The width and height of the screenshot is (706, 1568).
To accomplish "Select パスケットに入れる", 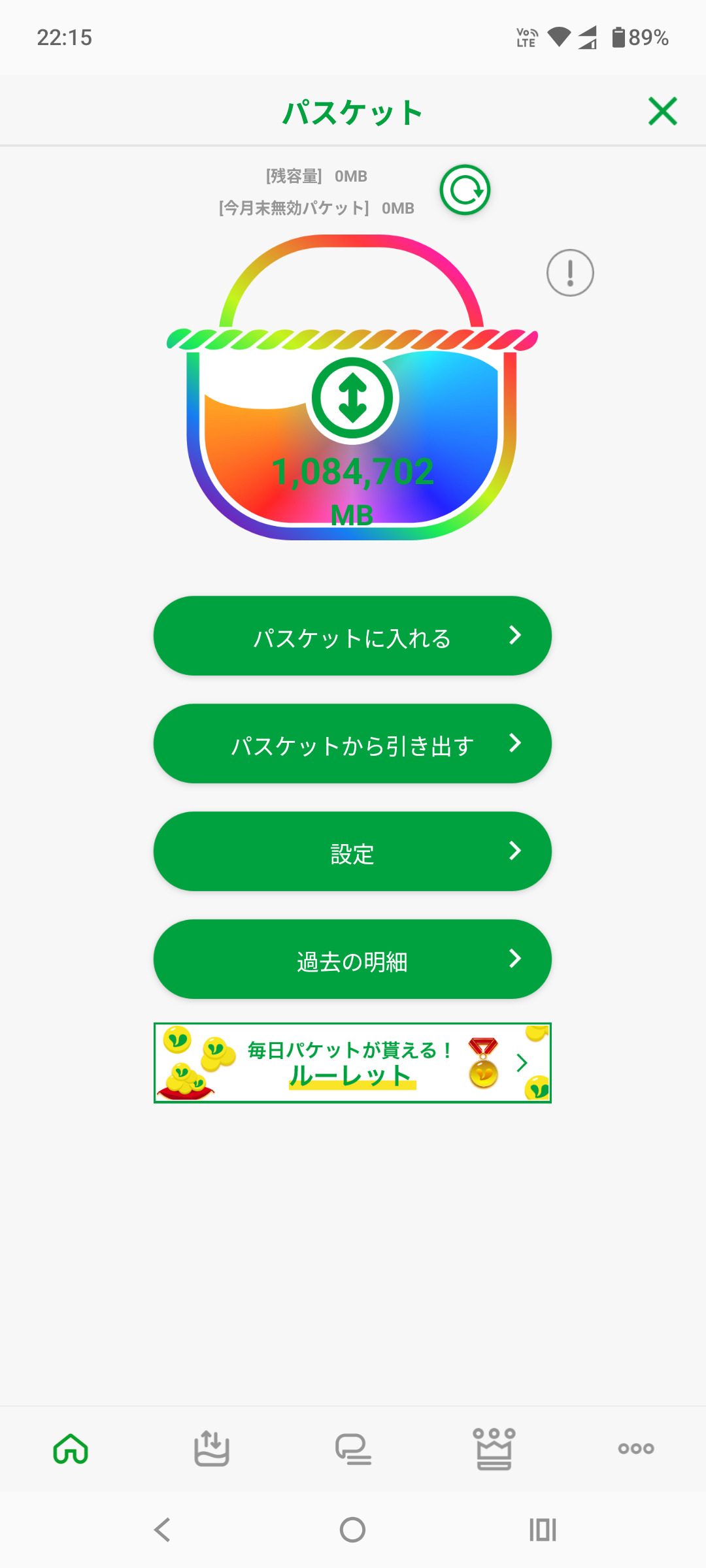I will tap(352, 636).
